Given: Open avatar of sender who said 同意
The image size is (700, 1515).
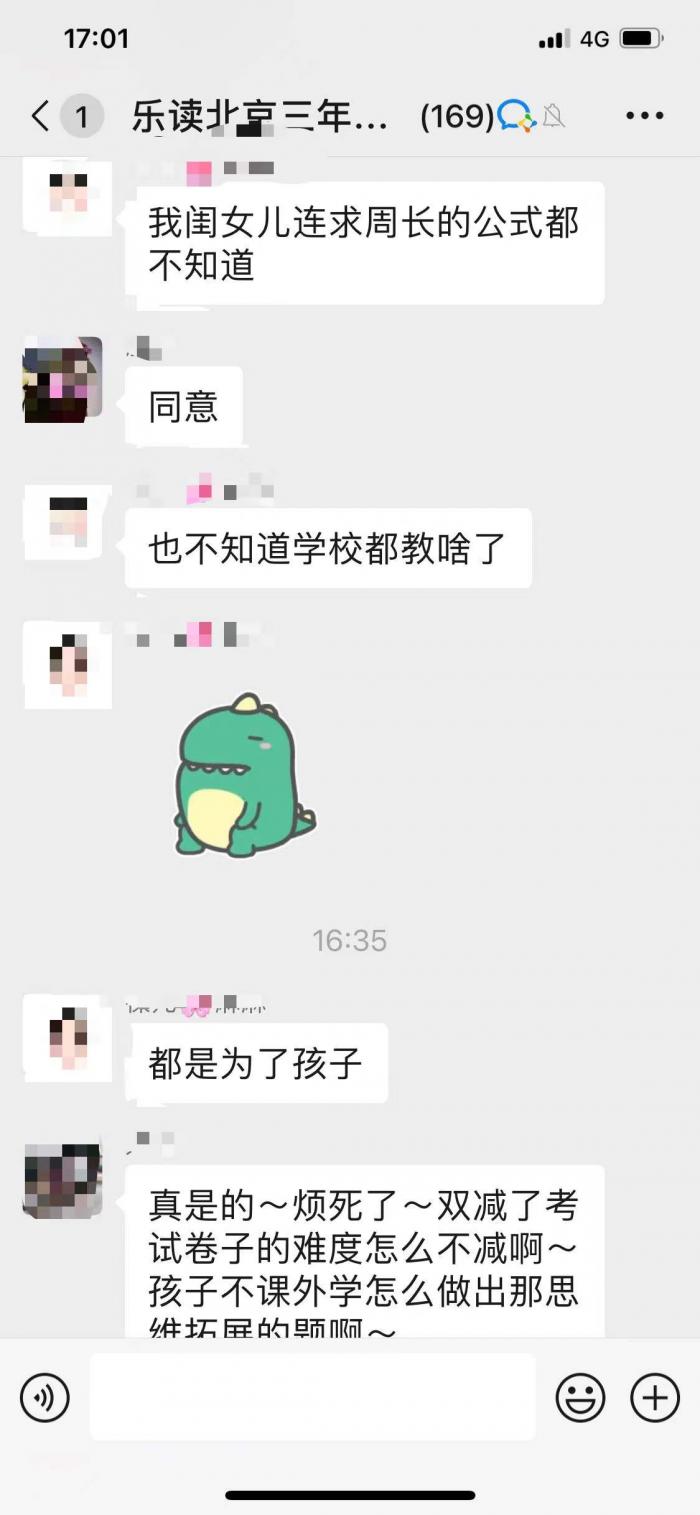Looking at the screenshot, I should (63, 378).
